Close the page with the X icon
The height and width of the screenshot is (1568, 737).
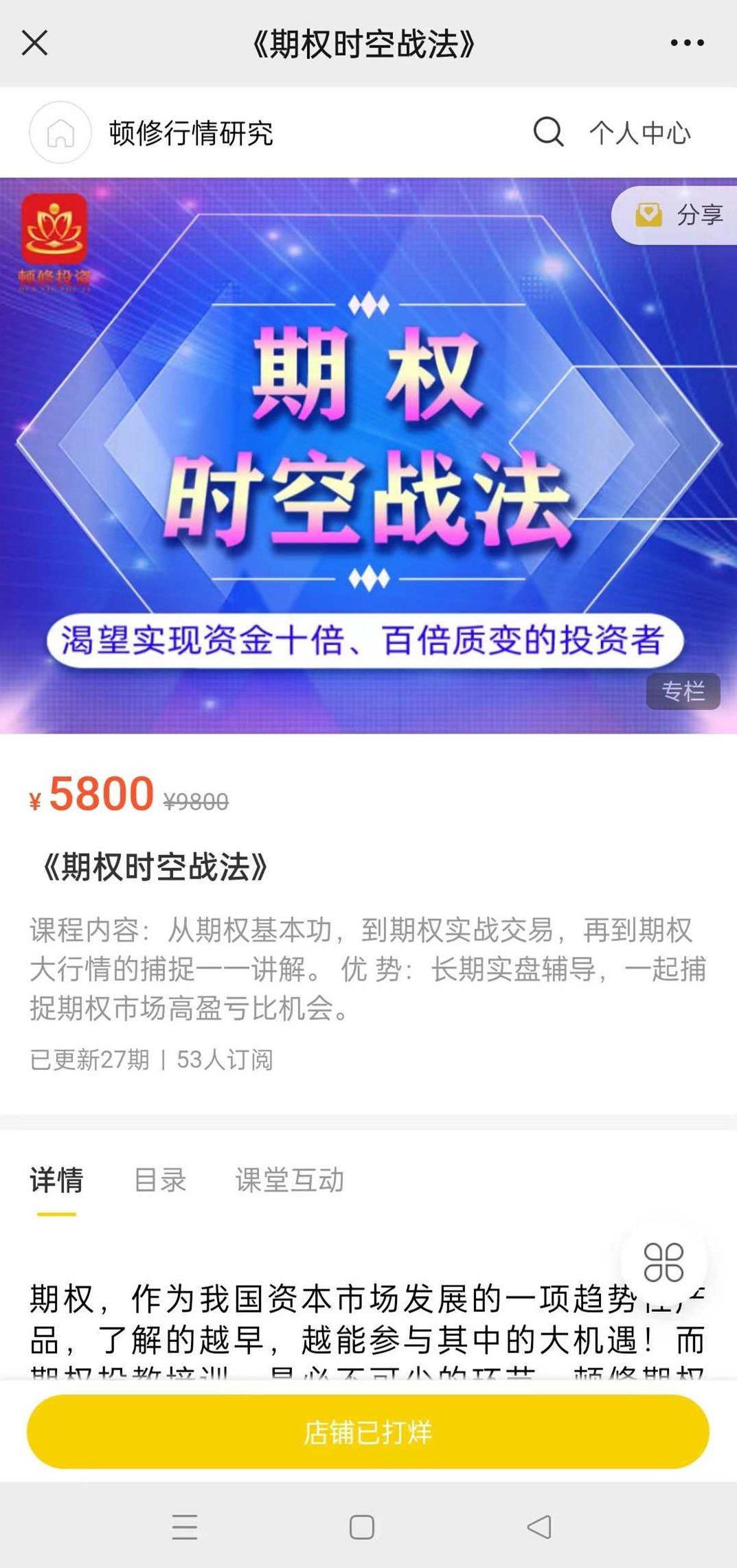33,43
